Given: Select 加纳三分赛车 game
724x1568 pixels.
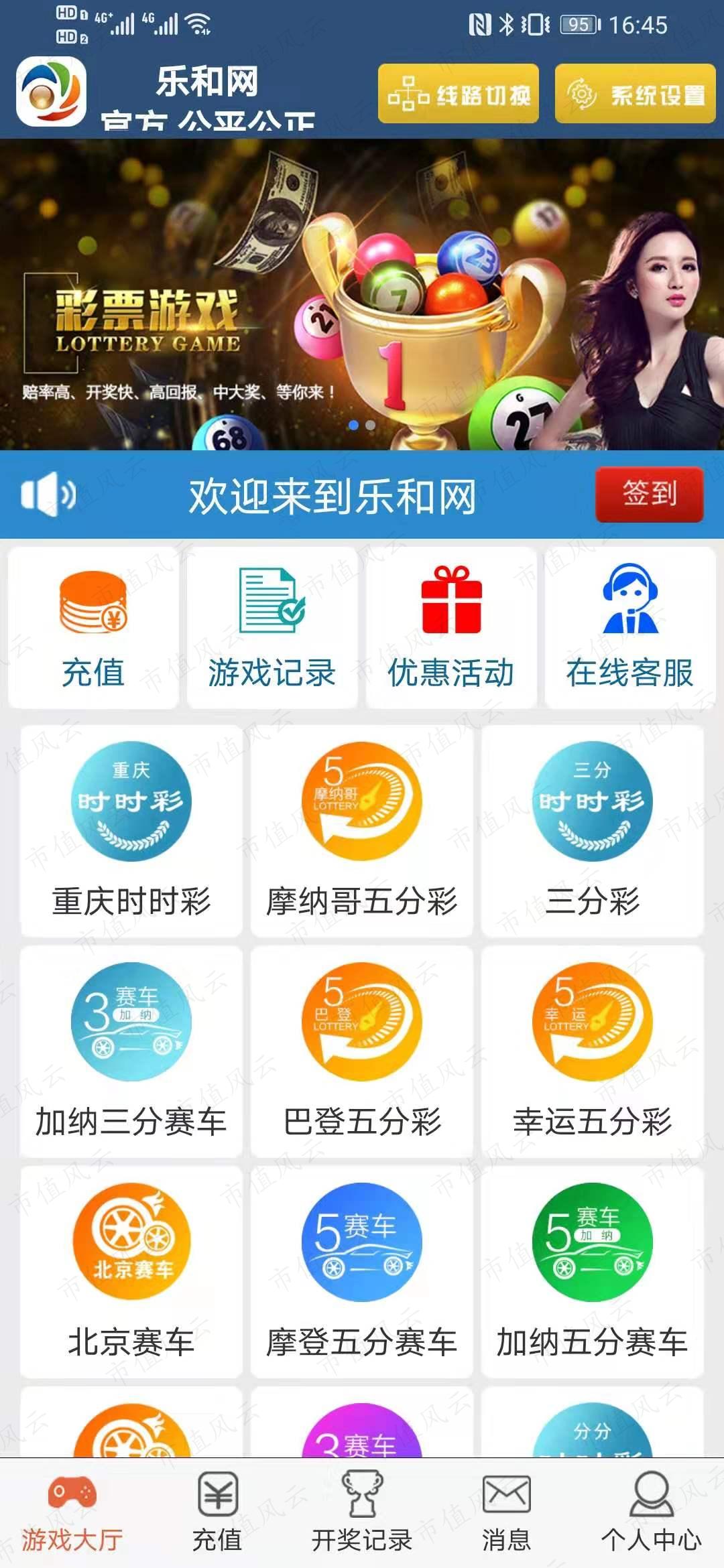Looking at the screenshot, I should pyautogui.click(x=131, y=1051).
